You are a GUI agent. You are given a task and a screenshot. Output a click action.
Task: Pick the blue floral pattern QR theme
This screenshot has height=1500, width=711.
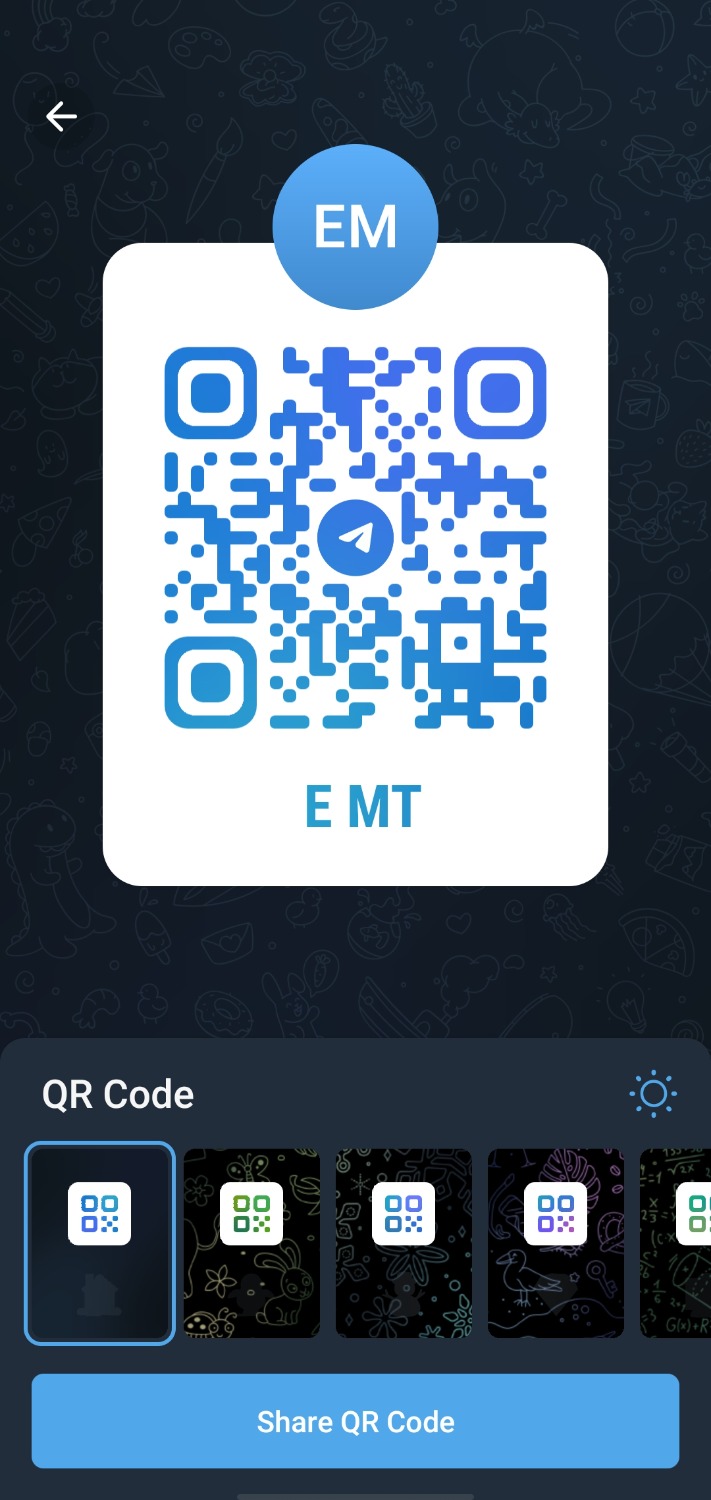[404, 1242]
